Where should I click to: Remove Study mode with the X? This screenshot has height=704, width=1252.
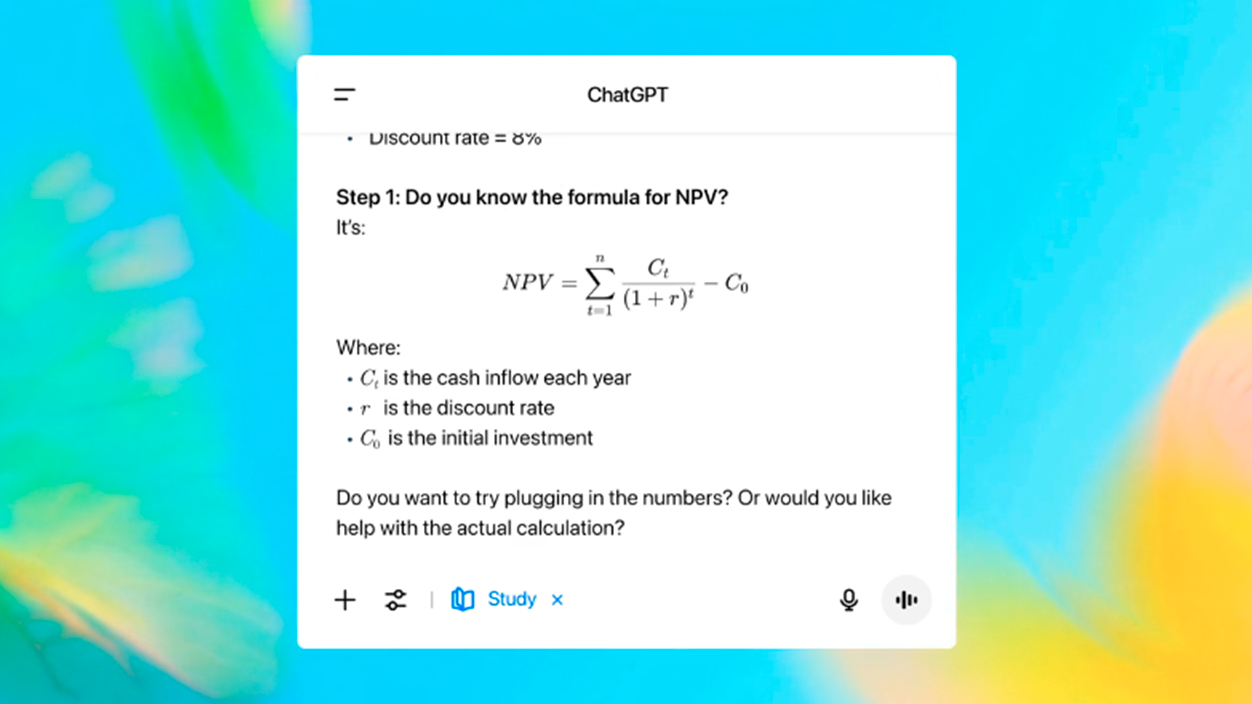[x=557, y=600]
